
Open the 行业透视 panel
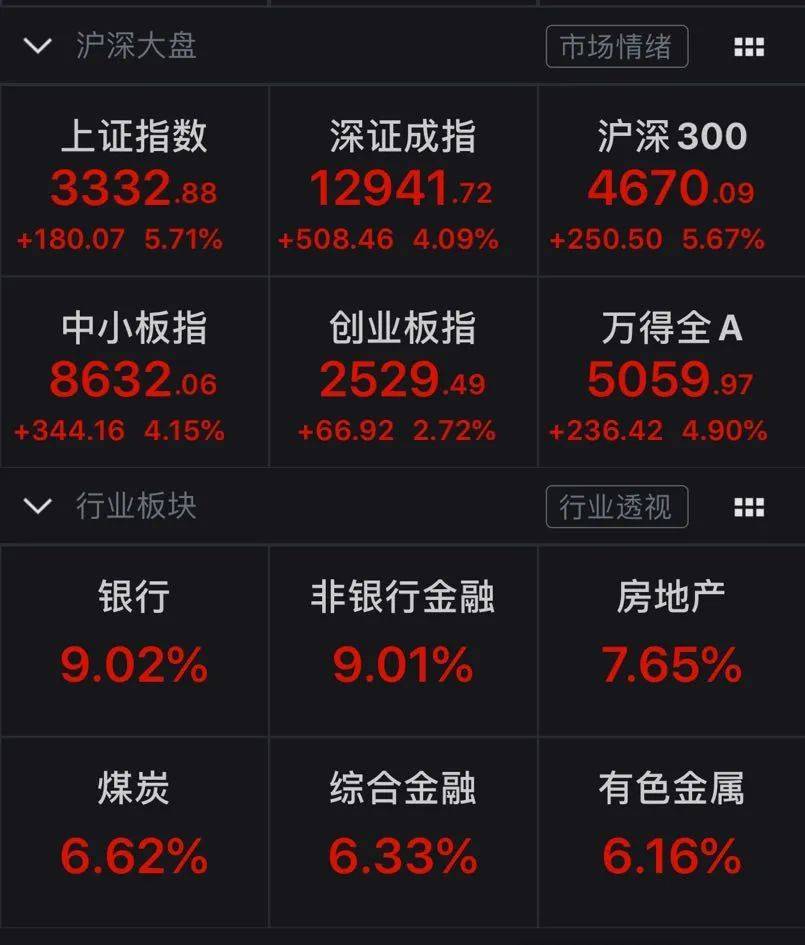pos(616,507)
